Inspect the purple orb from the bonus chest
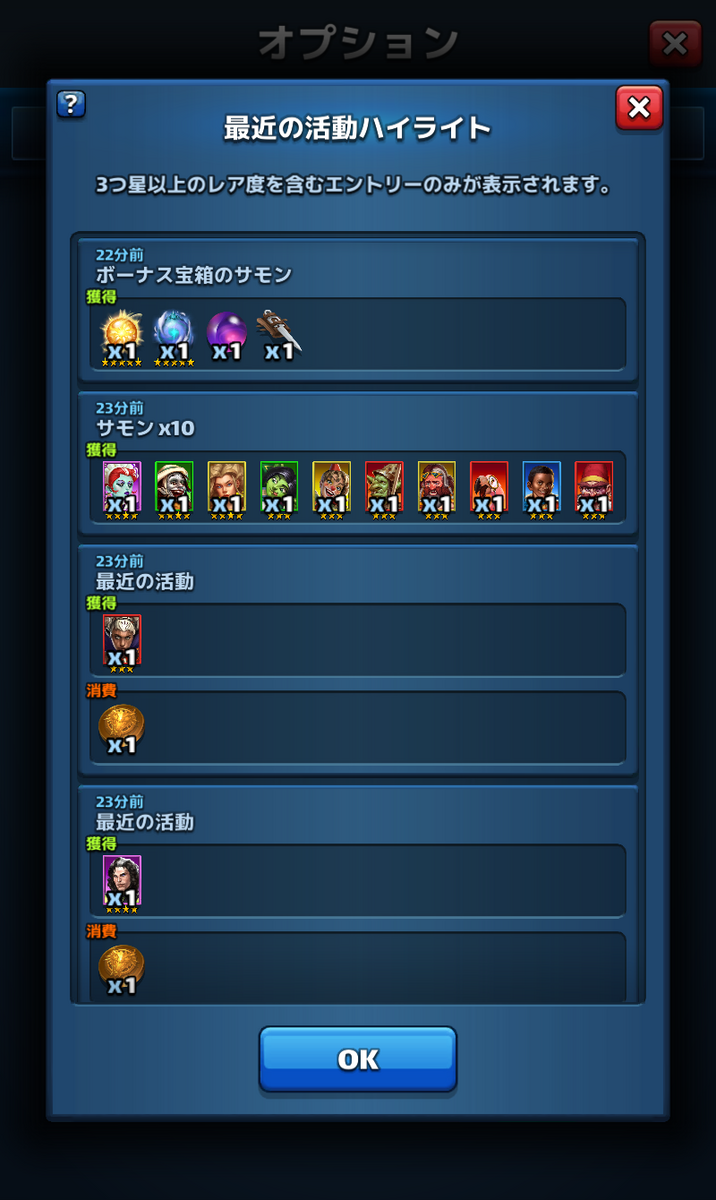The image size is (716, 1200). (226, 335)
